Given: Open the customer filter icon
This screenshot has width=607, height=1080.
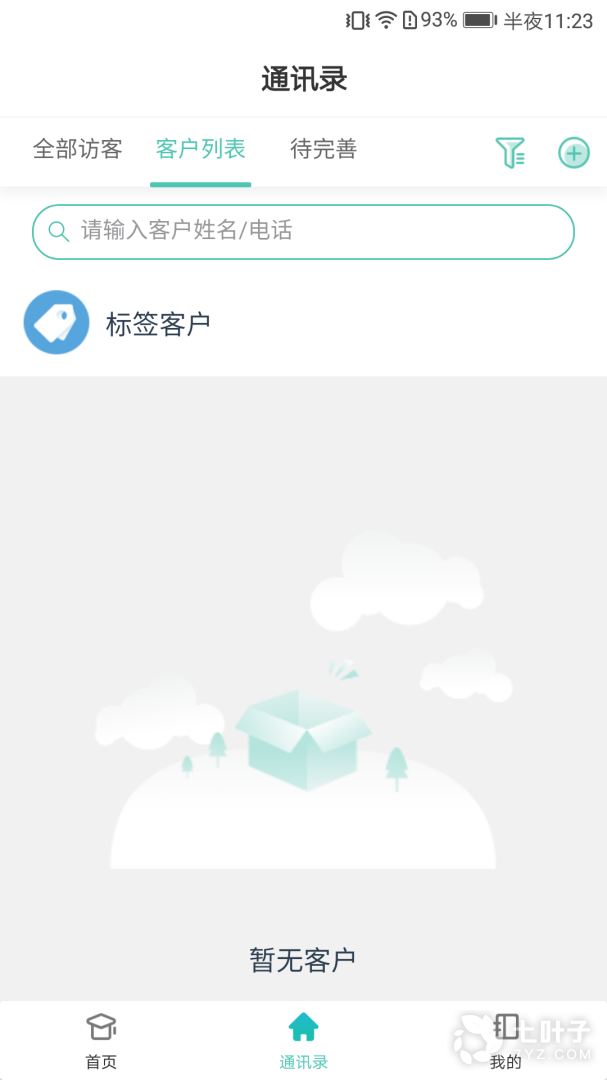Looking at the screenshot, I should [x=510, y=153].
